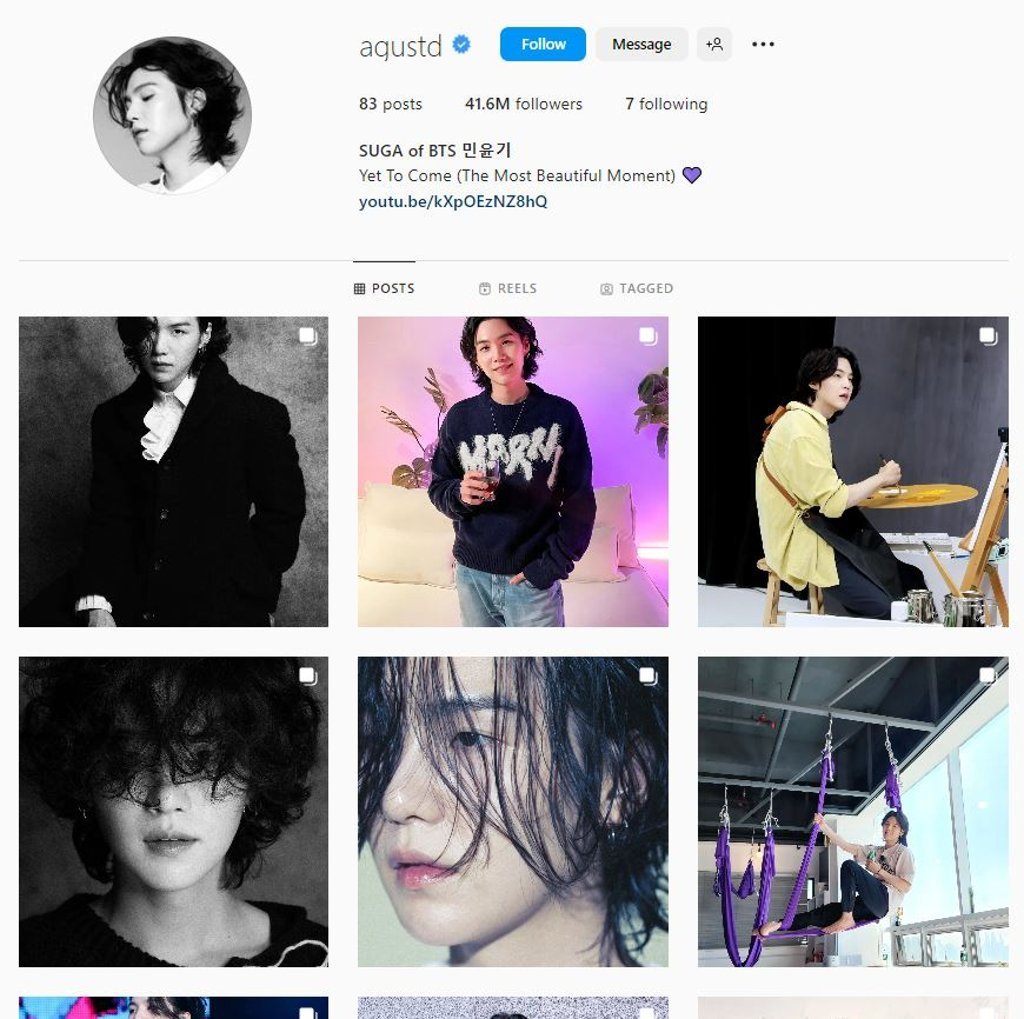This screenshot has width=1024, height=1019.
Task: Open the black-and-white black coat post
Action: (x=173, y=471)
